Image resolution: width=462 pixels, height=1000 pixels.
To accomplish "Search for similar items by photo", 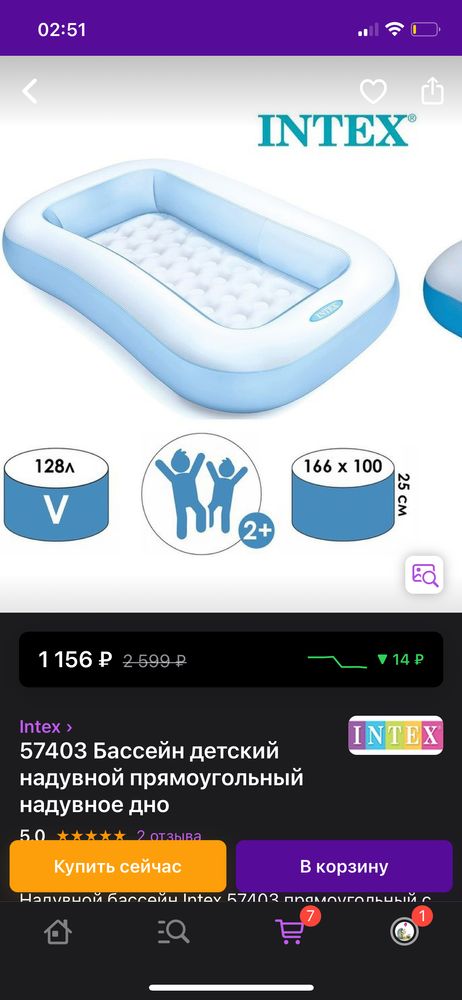I will click(424, 575).
